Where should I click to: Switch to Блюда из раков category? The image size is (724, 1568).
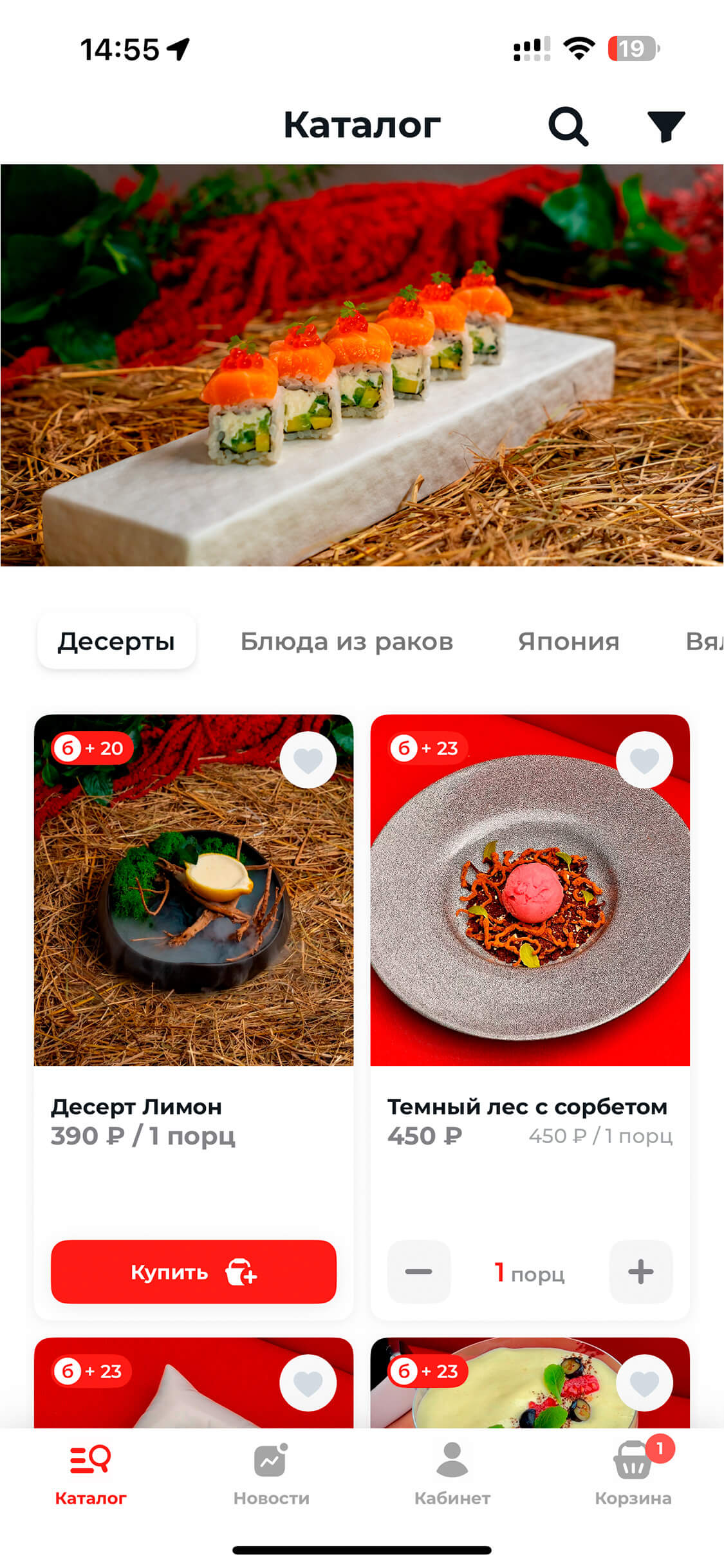click(x=346, y=641)
